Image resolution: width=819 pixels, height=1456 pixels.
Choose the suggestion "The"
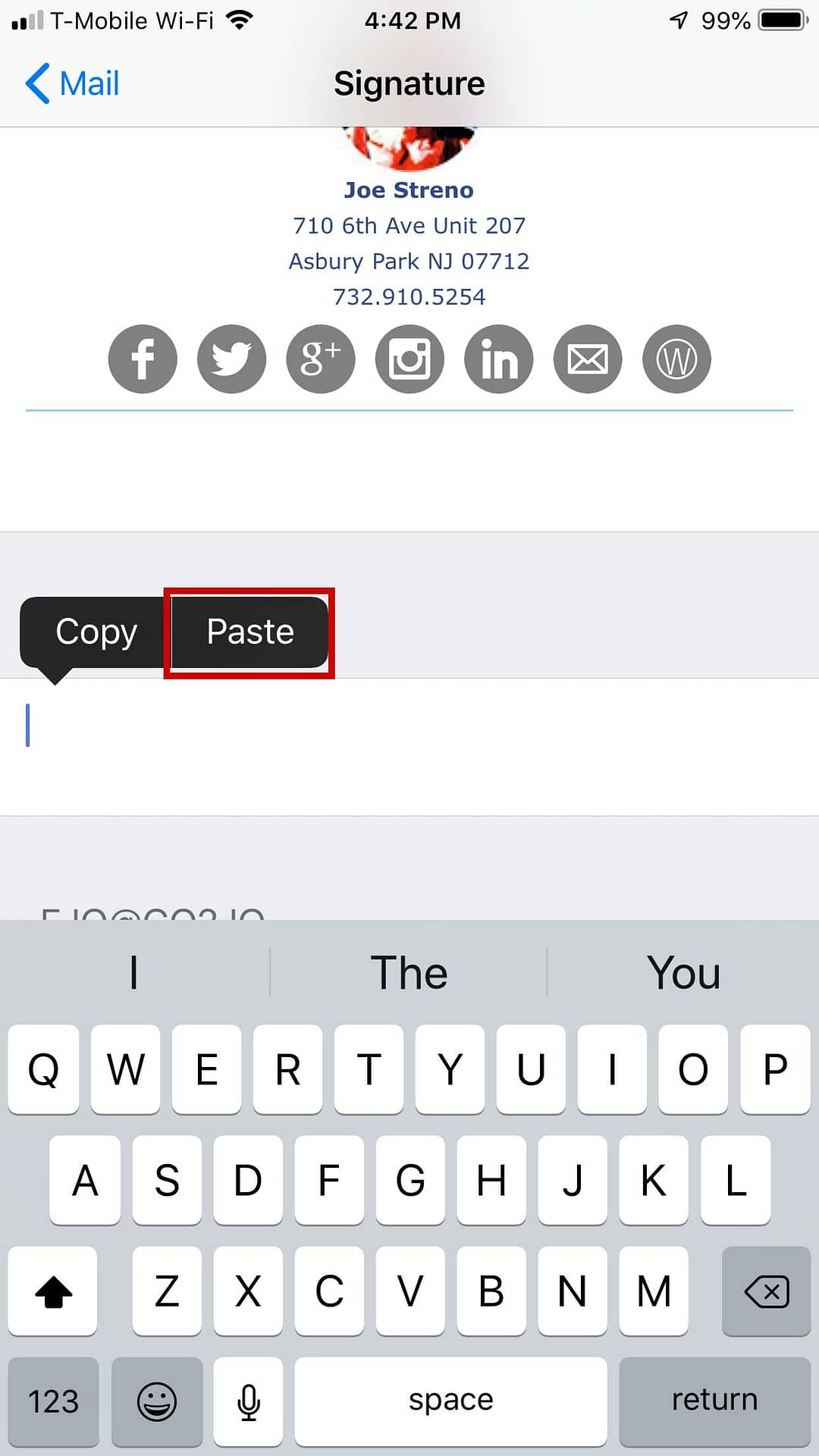point(409,972)
